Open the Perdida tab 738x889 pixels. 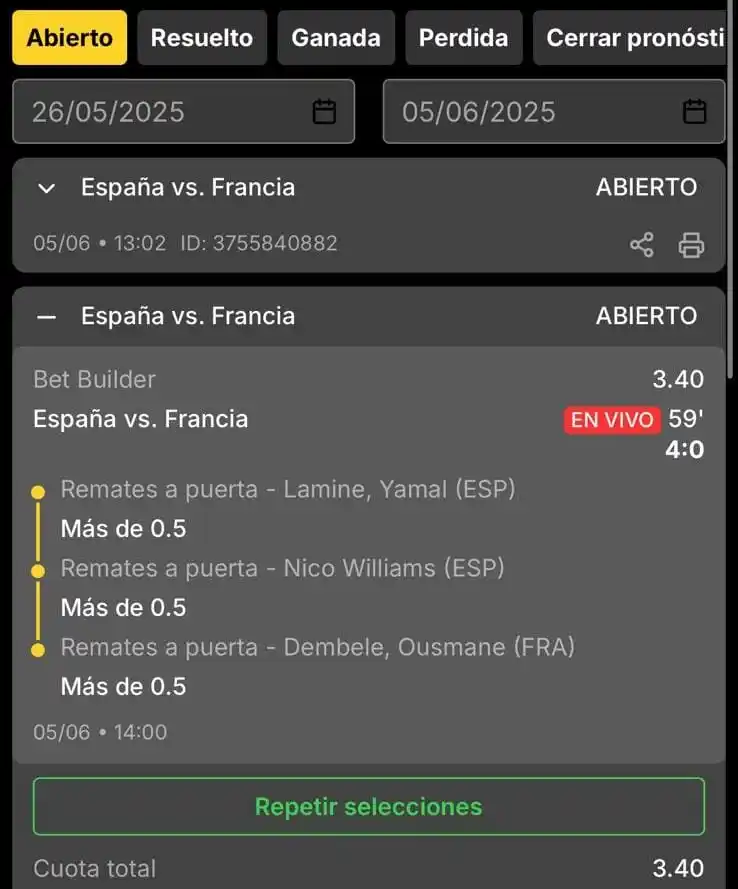pos(463,38)
